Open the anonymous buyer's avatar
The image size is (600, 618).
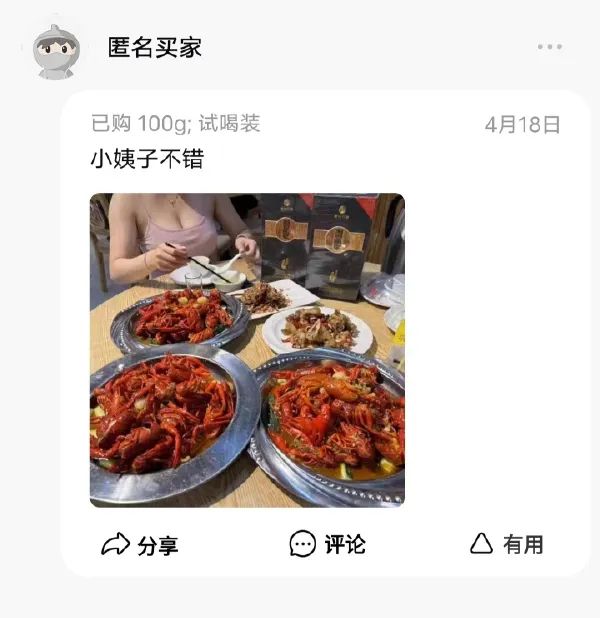(57, 50)
